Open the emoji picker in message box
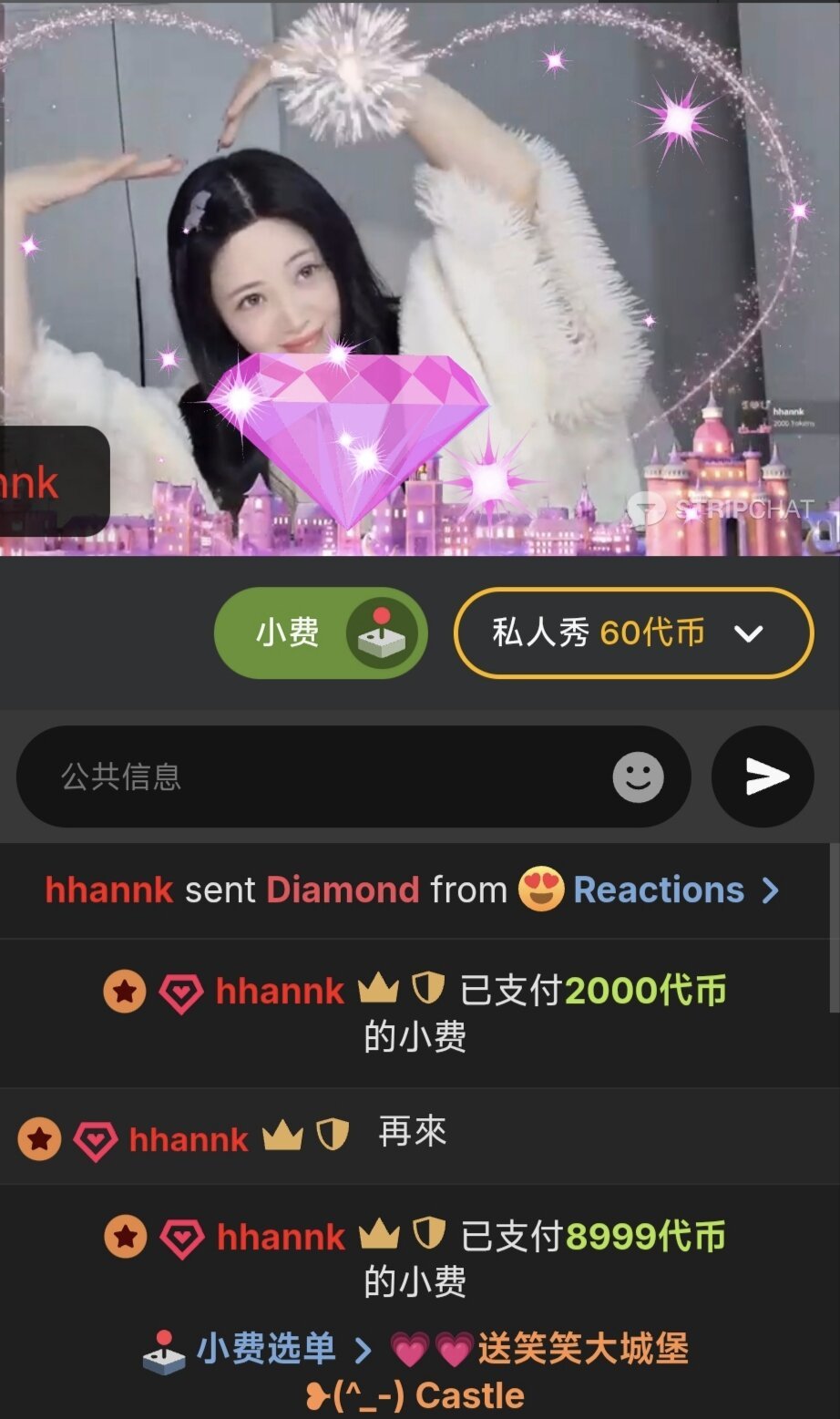 click(638, 776)
